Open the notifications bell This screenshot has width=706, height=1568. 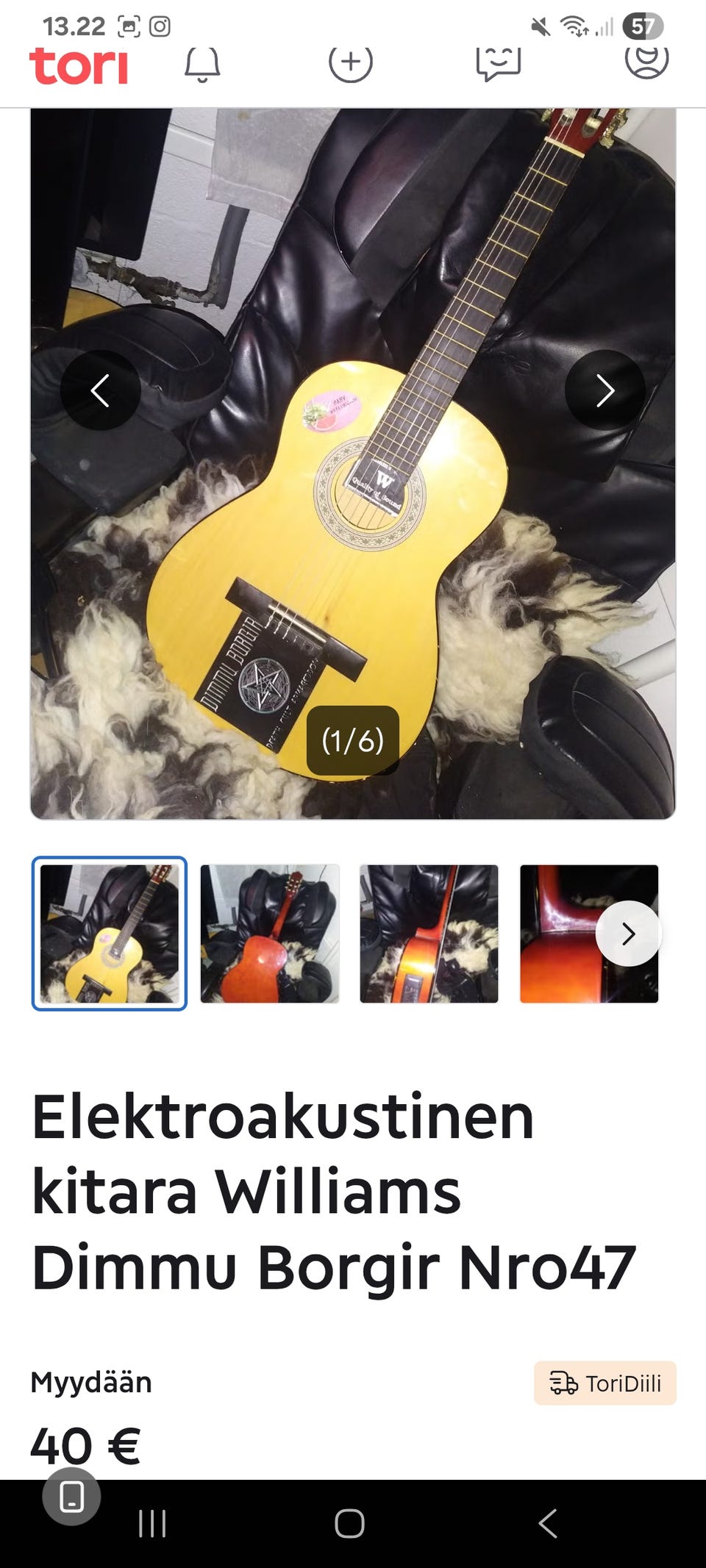(x=202, y=65)
